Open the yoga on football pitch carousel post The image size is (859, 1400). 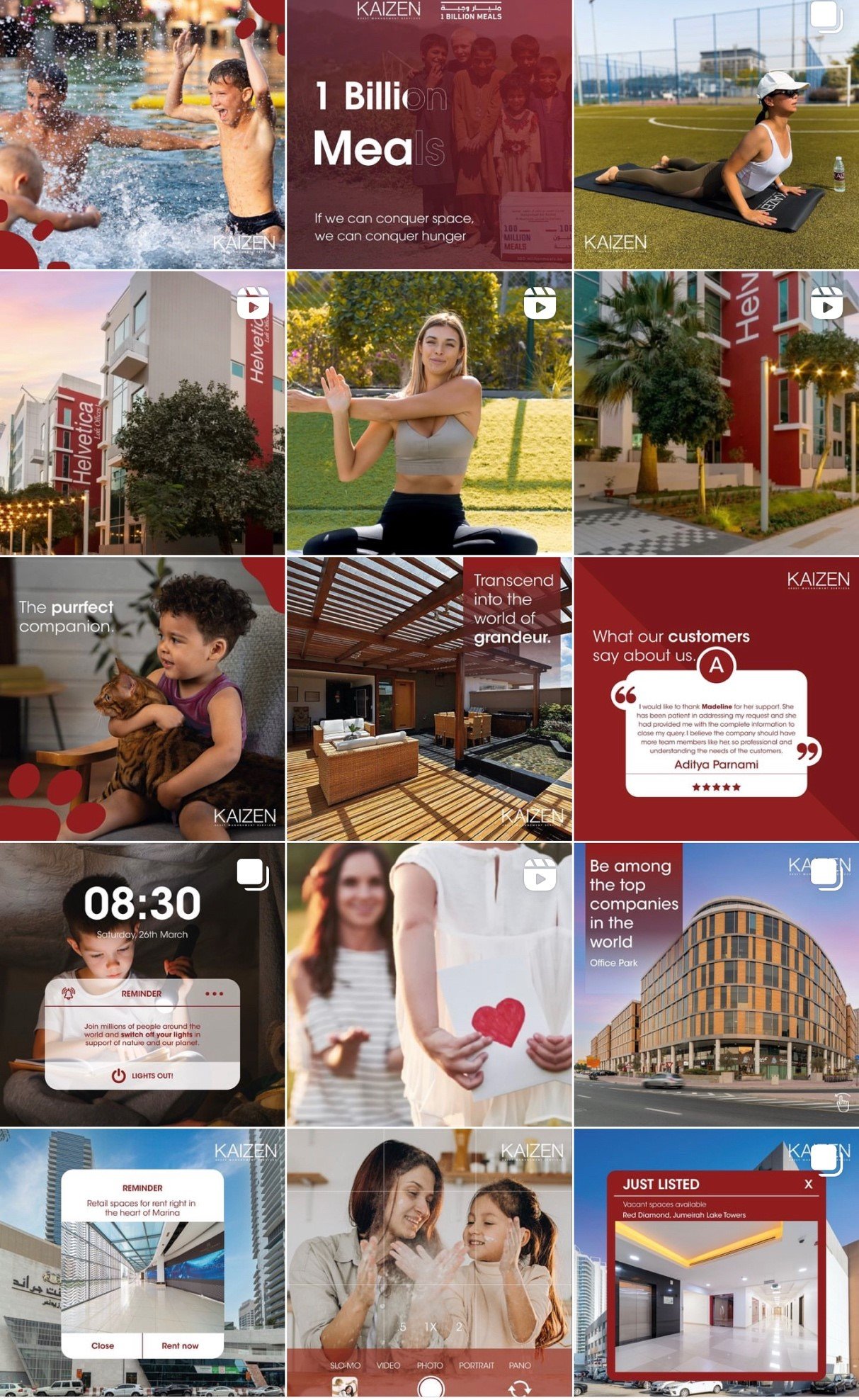(x=716, y=134)
